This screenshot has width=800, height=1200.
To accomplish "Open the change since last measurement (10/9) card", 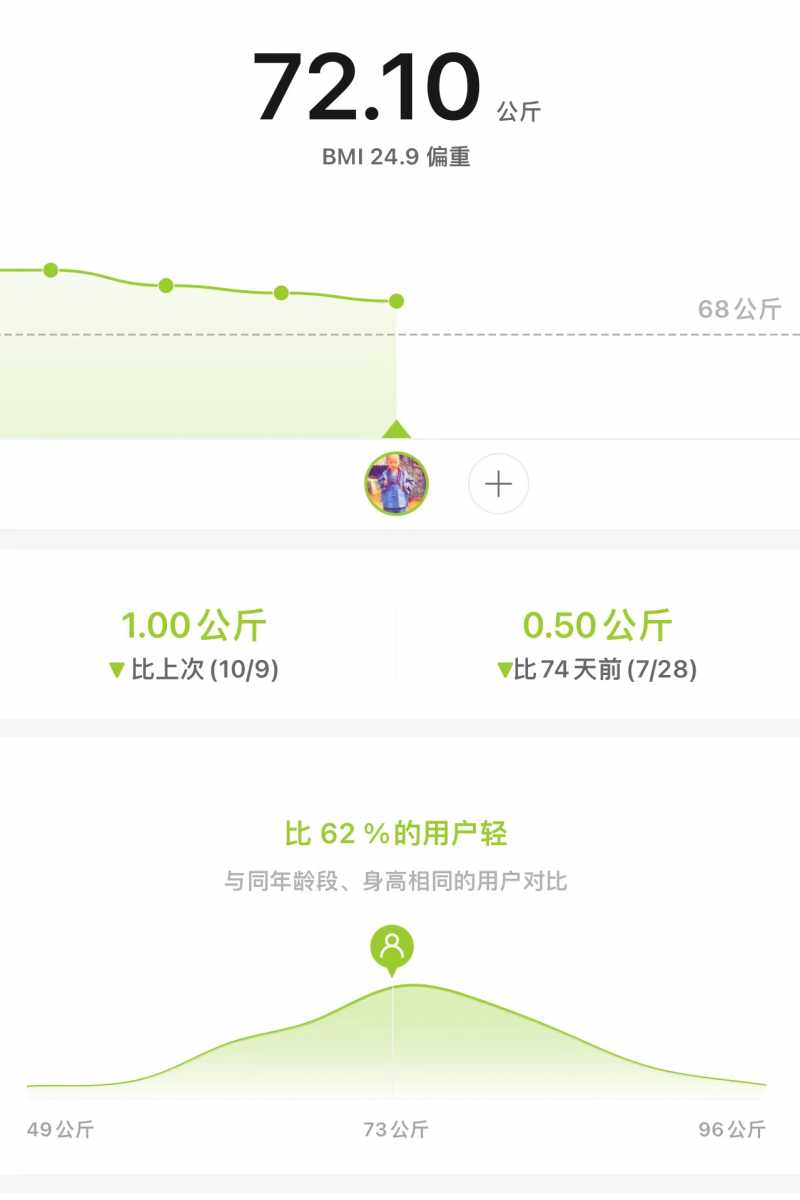I will [x=195, y=646].
